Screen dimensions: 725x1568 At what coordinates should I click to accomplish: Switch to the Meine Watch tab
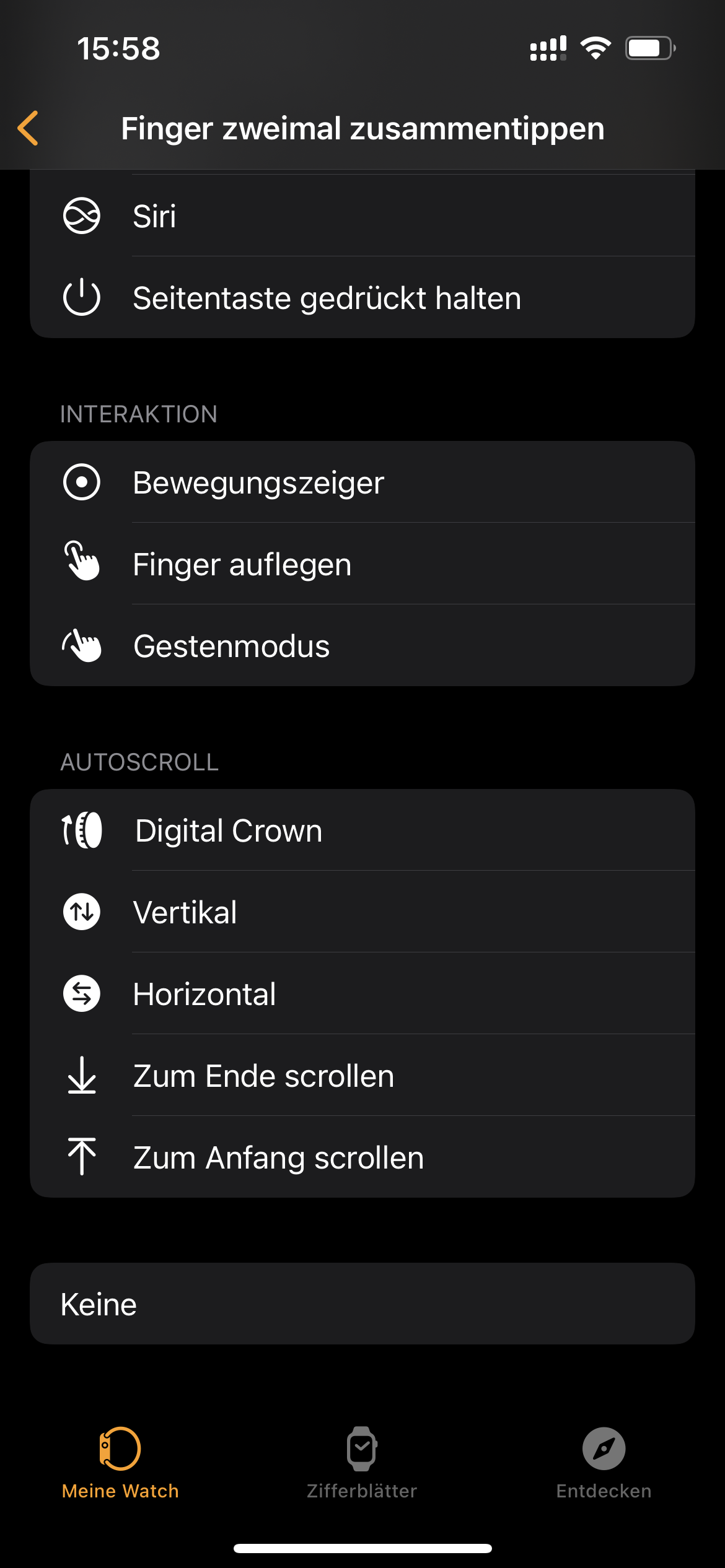120,1463
